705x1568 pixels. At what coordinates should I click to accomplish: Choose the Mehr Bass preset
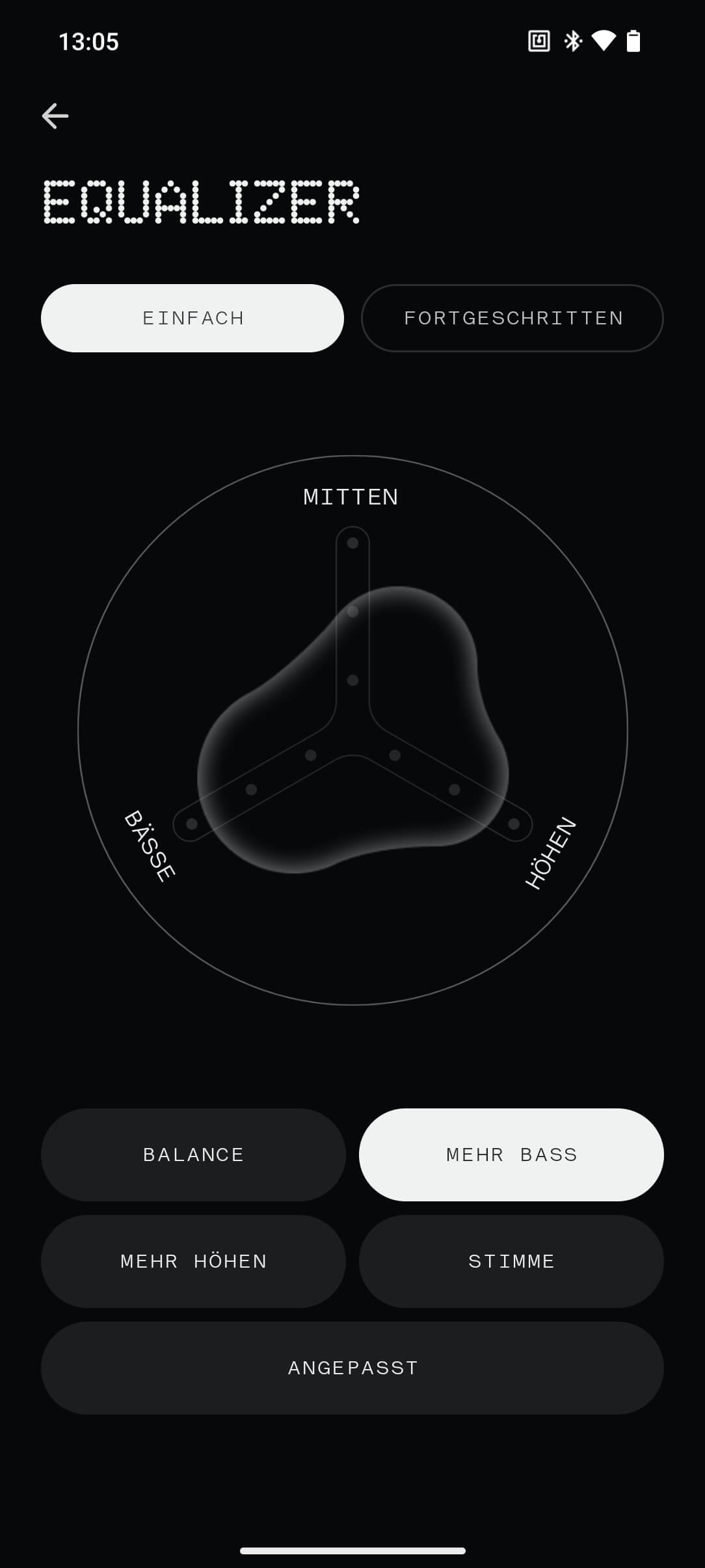(511, 1155)
